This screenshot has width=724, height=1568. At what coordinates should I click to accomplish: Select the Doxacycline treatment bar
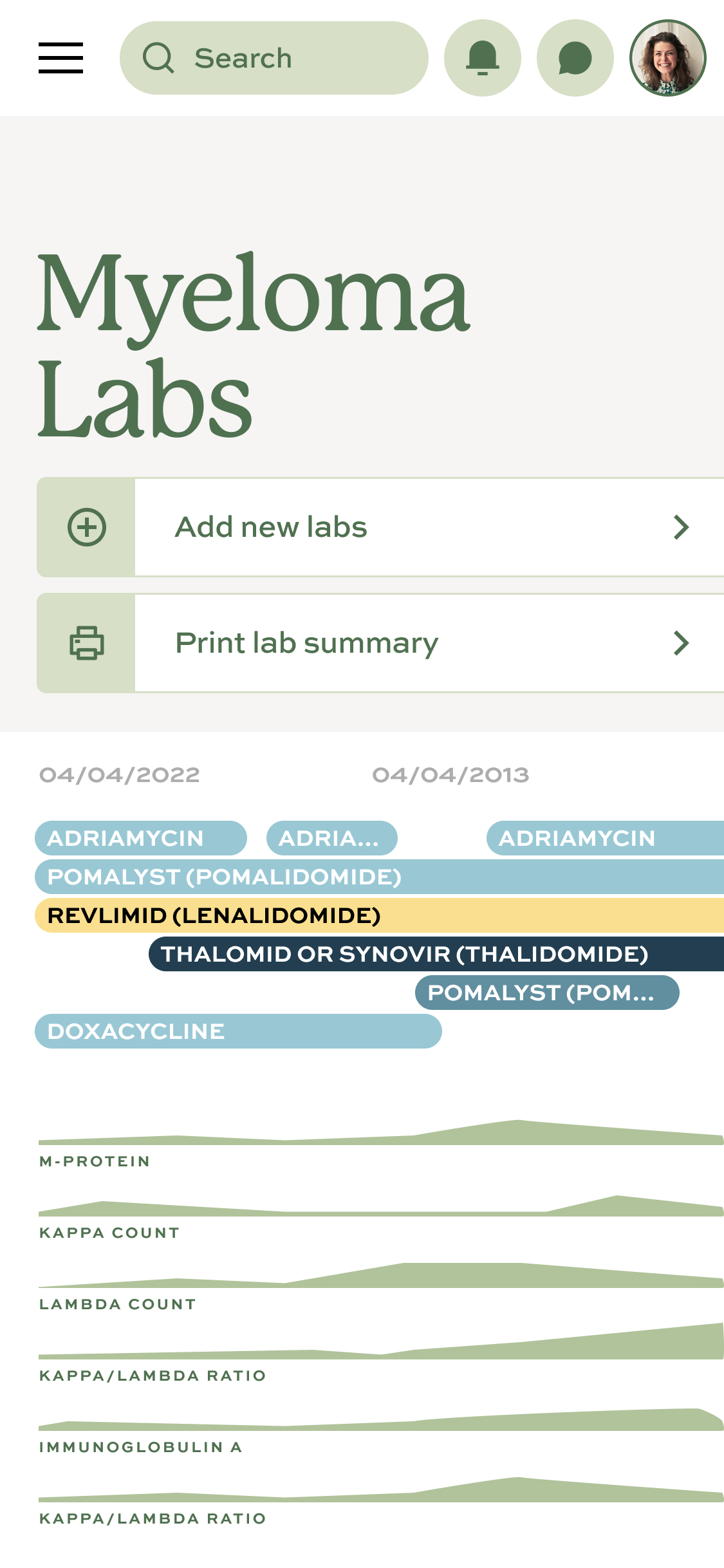click(238, 1031)
